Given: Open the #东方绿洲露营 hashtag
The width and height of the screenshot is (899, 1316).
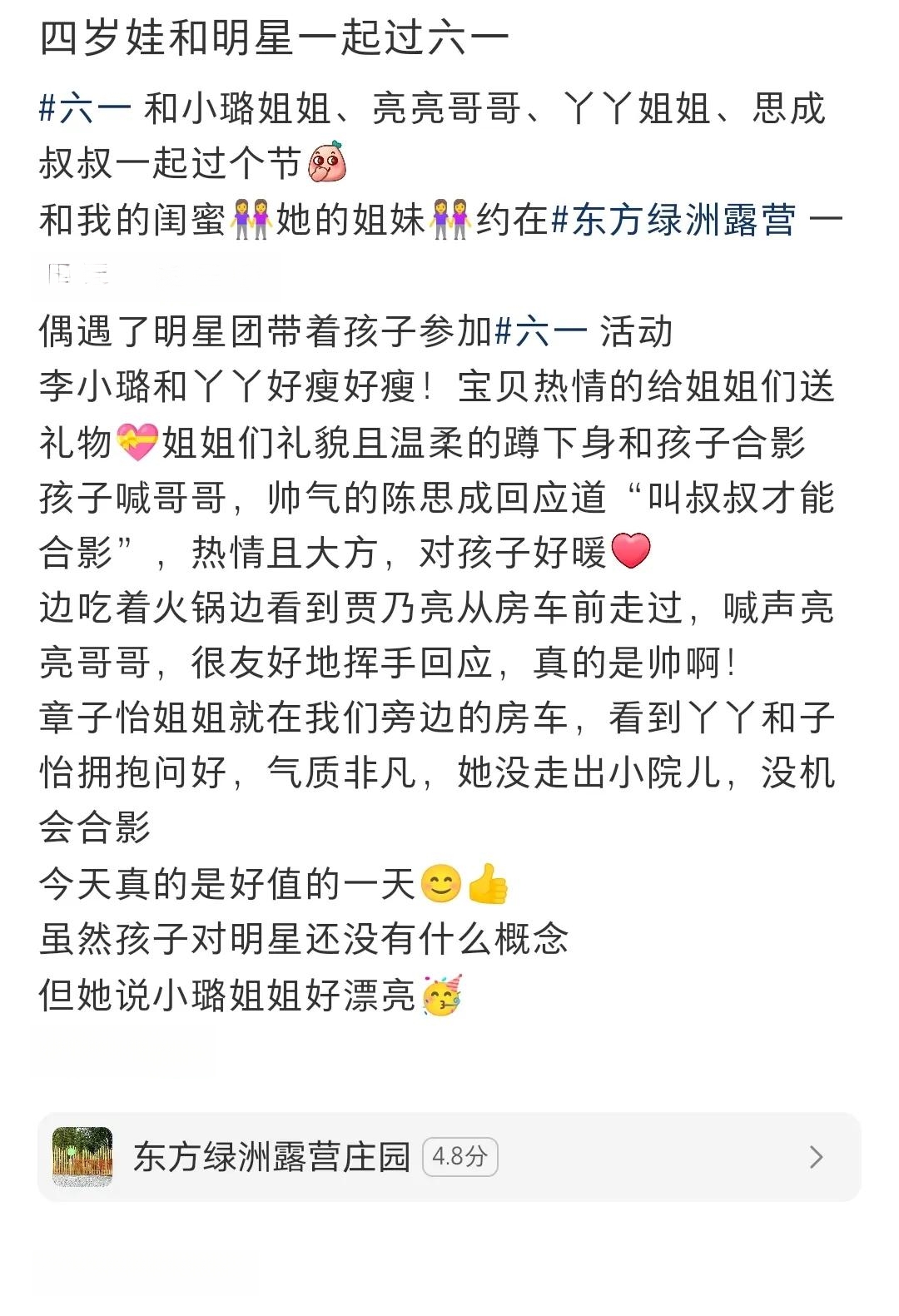Looking at the screenshot, I should (673, 221).
